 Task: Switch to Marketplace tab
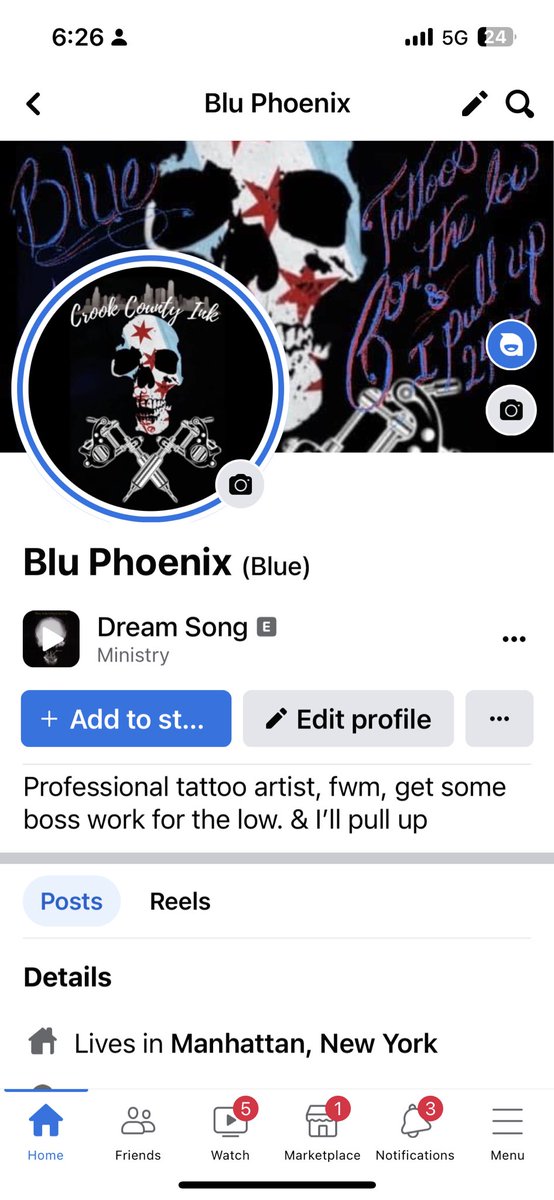(322, 1132)
